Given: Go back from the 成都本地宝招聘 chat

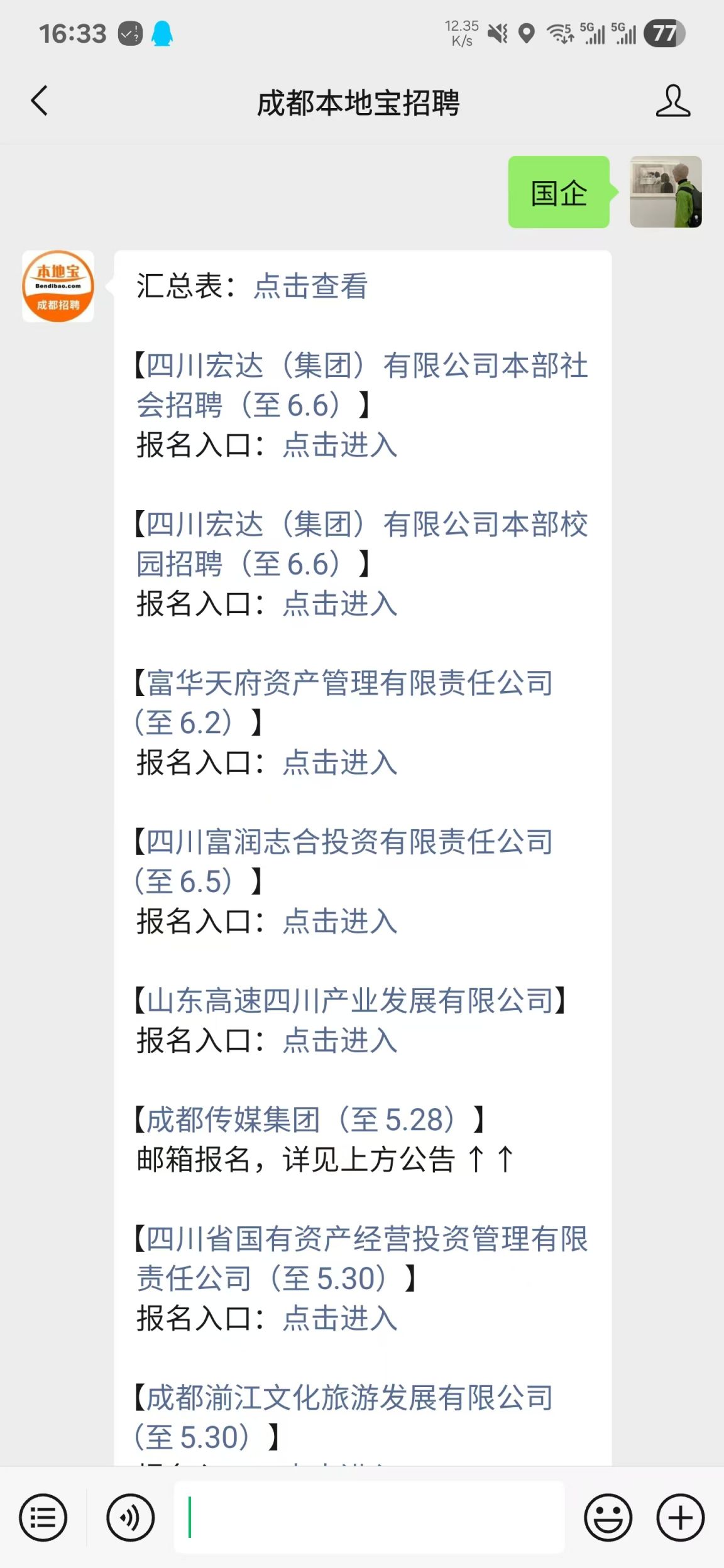Looking at the screenshot, I should point(40,101).
